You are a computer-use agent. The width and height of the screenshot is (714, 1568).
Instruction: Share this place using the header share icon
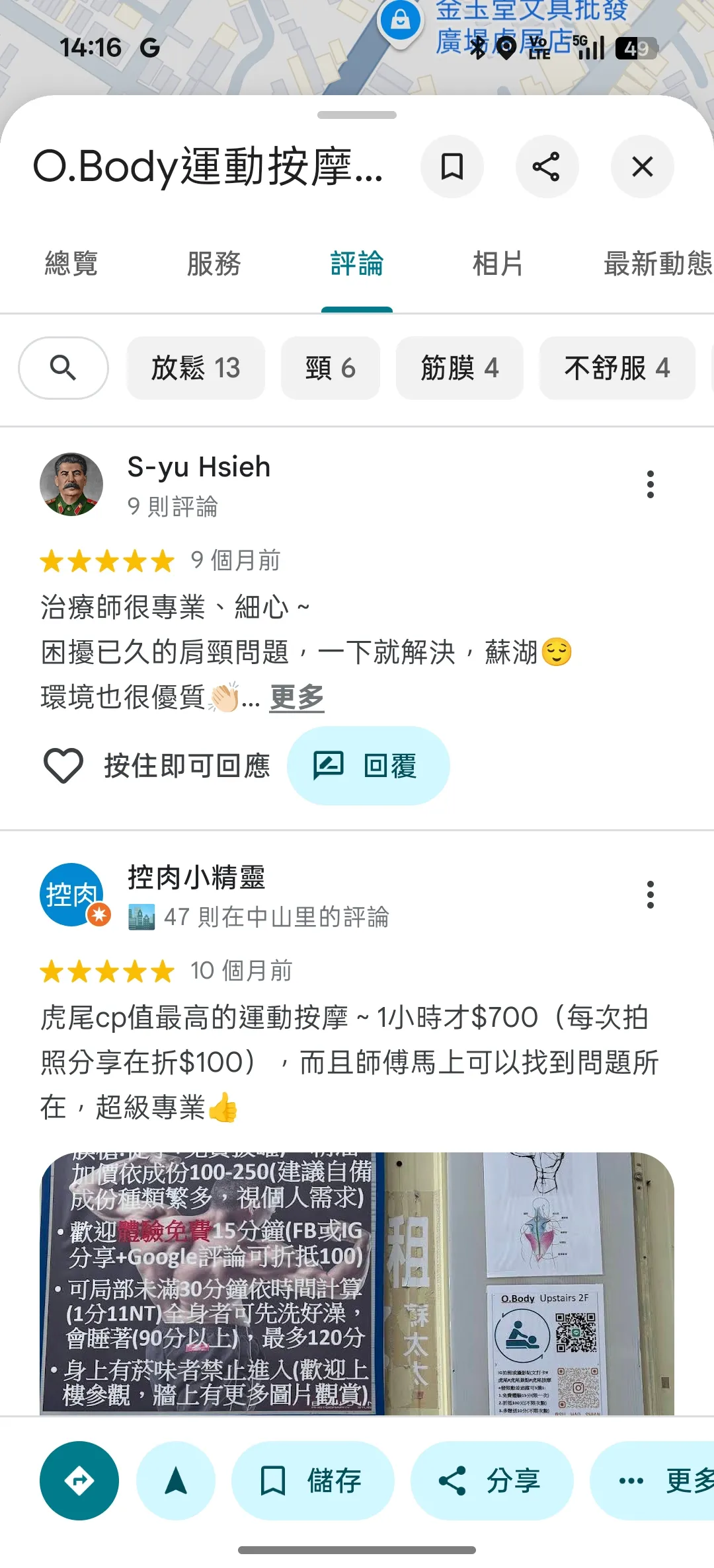[547, 167]
